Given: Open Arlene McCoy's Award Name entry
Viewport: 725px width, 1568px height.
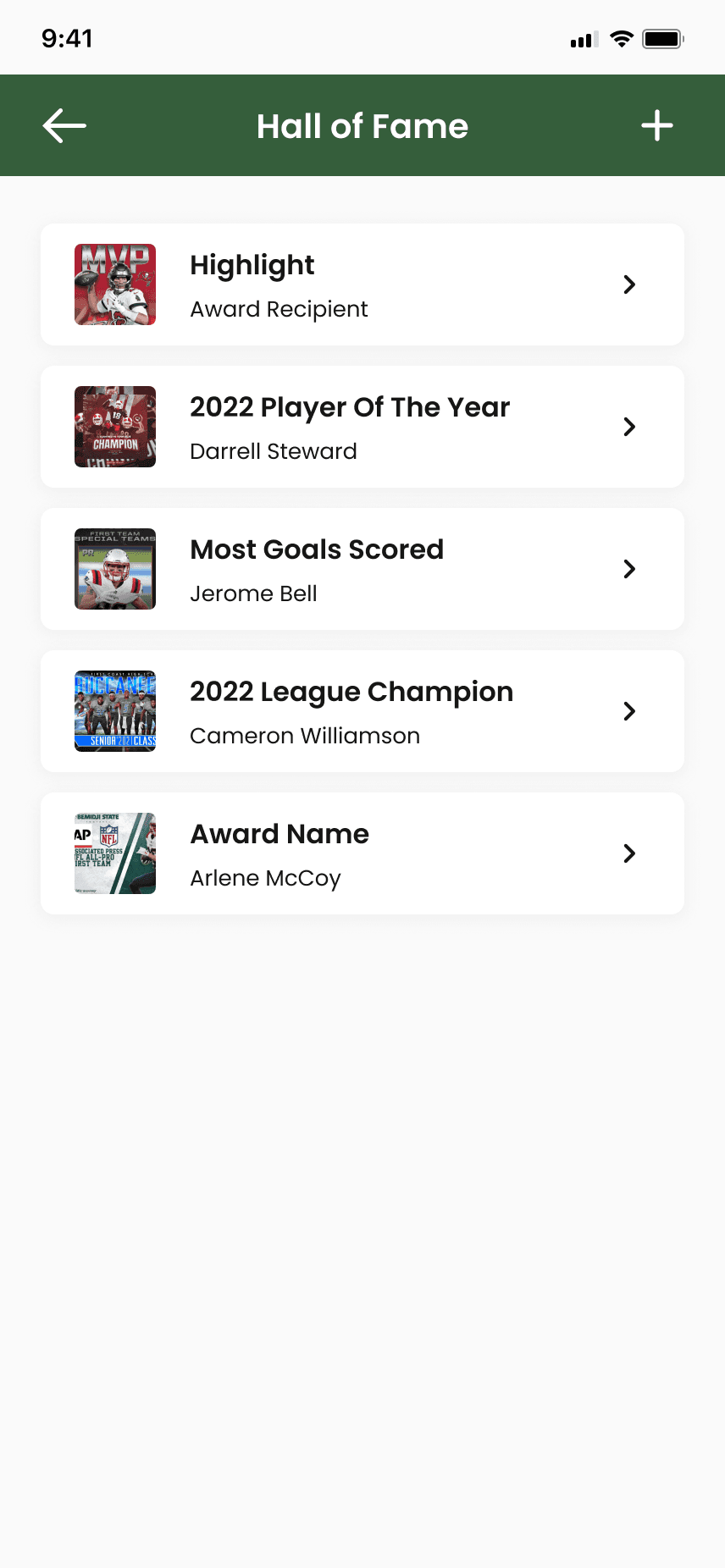Looking at the screenshot, I should pyautogui.click(x=362, y=853).
